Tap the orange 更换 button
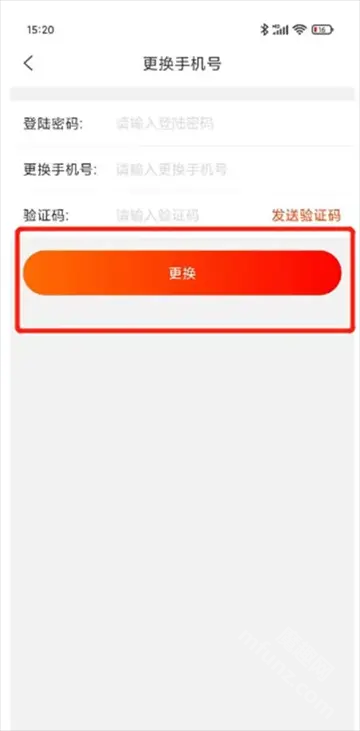360x731 pixels. tap(182, 273)
